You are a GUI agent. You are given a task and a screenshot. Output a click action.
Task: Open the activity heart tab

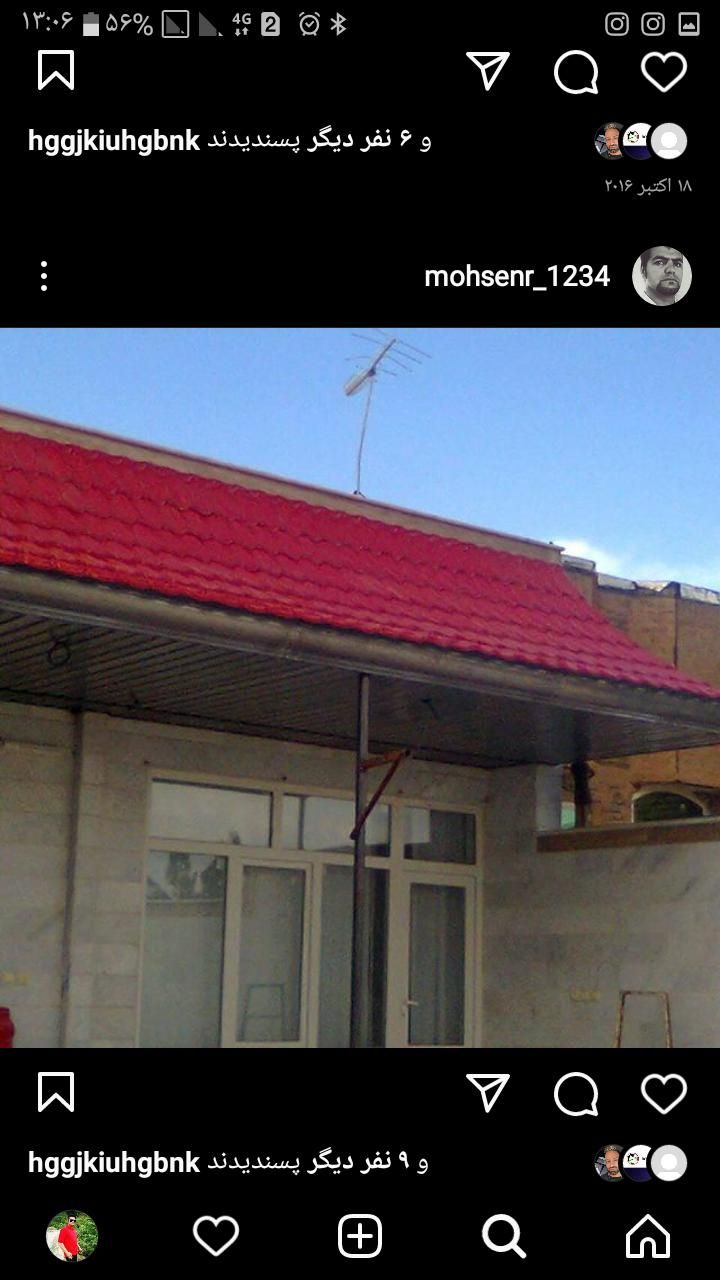coord(216,1237)
